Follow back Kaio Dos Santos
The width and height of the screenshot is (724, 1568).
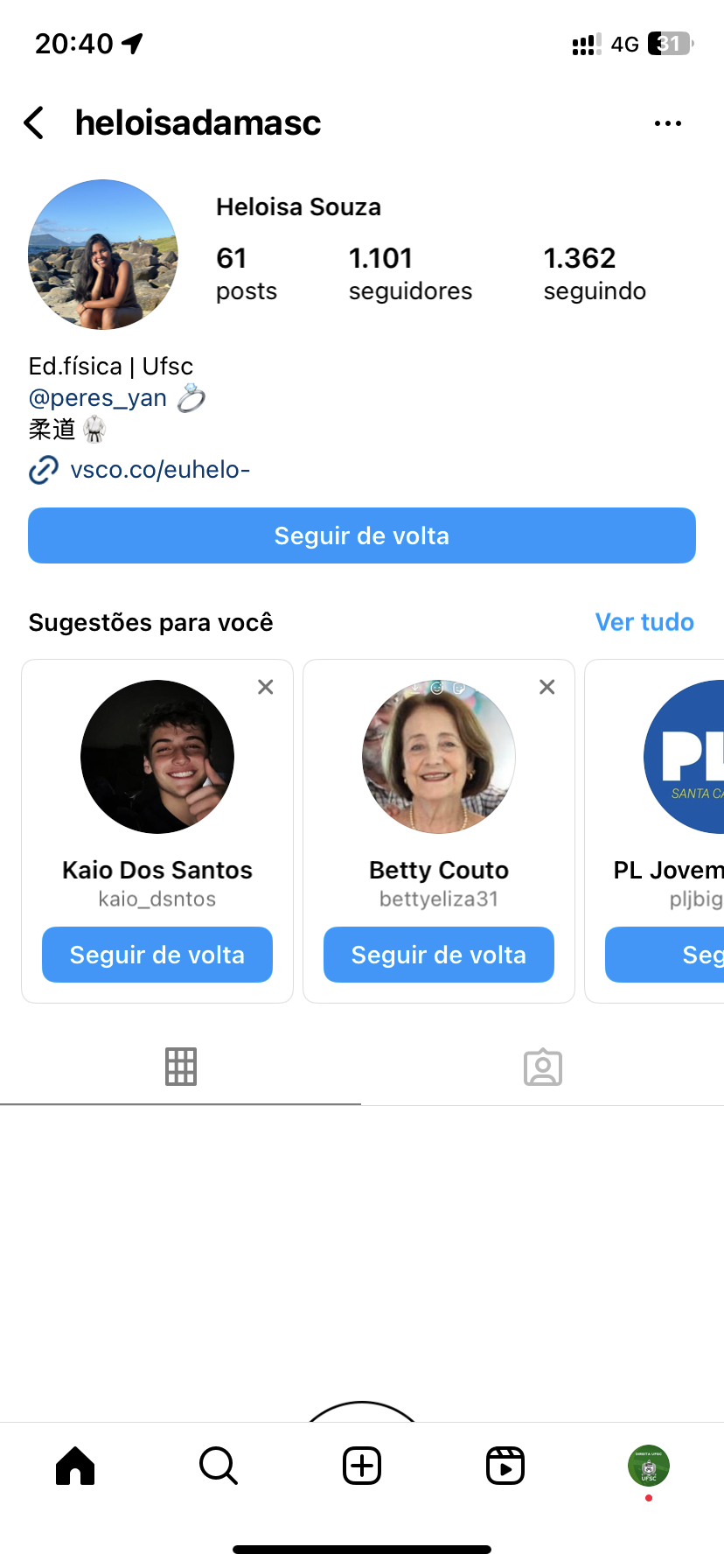(157, 955)
